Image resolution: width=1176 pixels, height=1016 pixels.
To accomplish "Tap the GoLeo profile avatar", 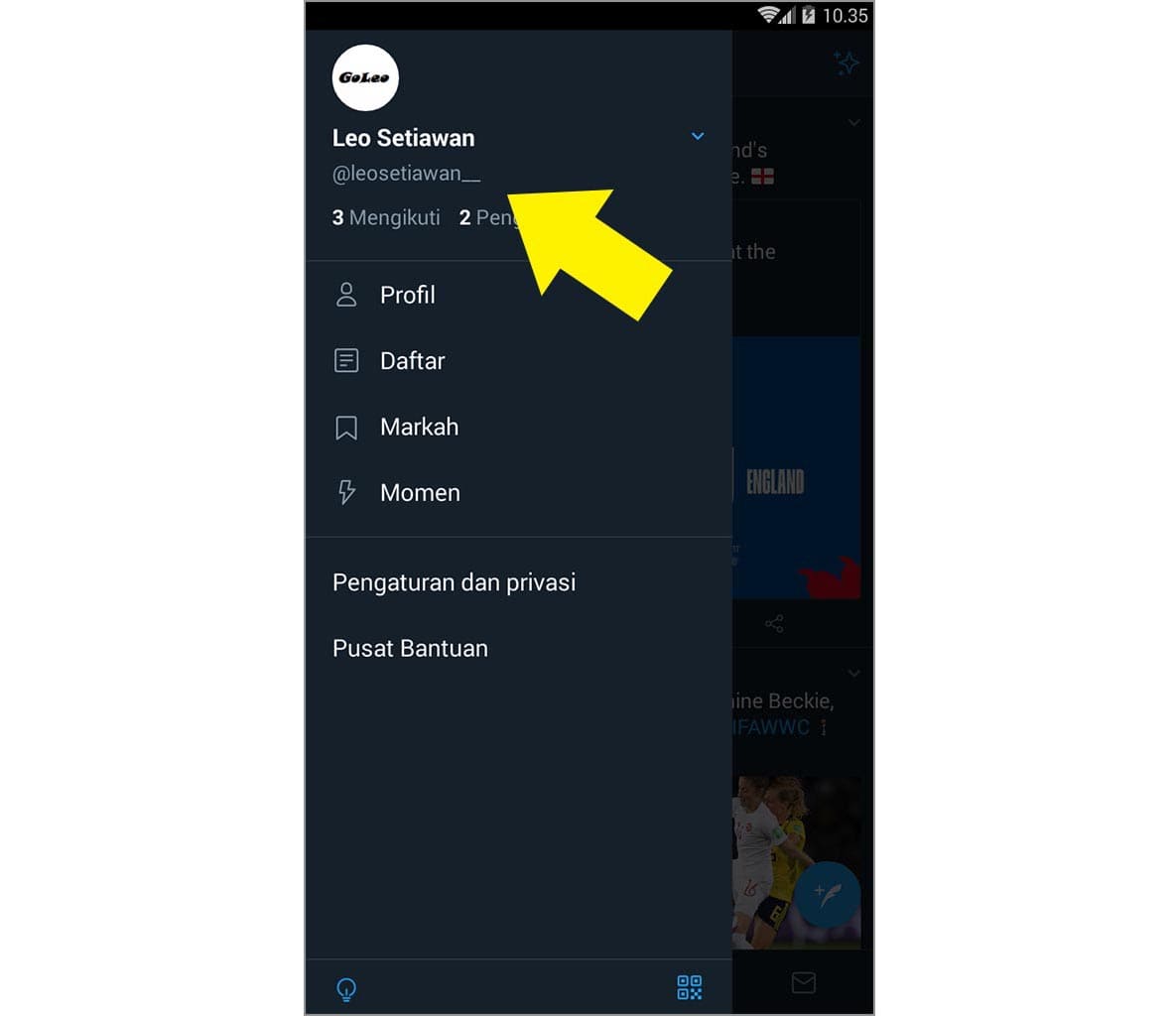I will 365,77.
